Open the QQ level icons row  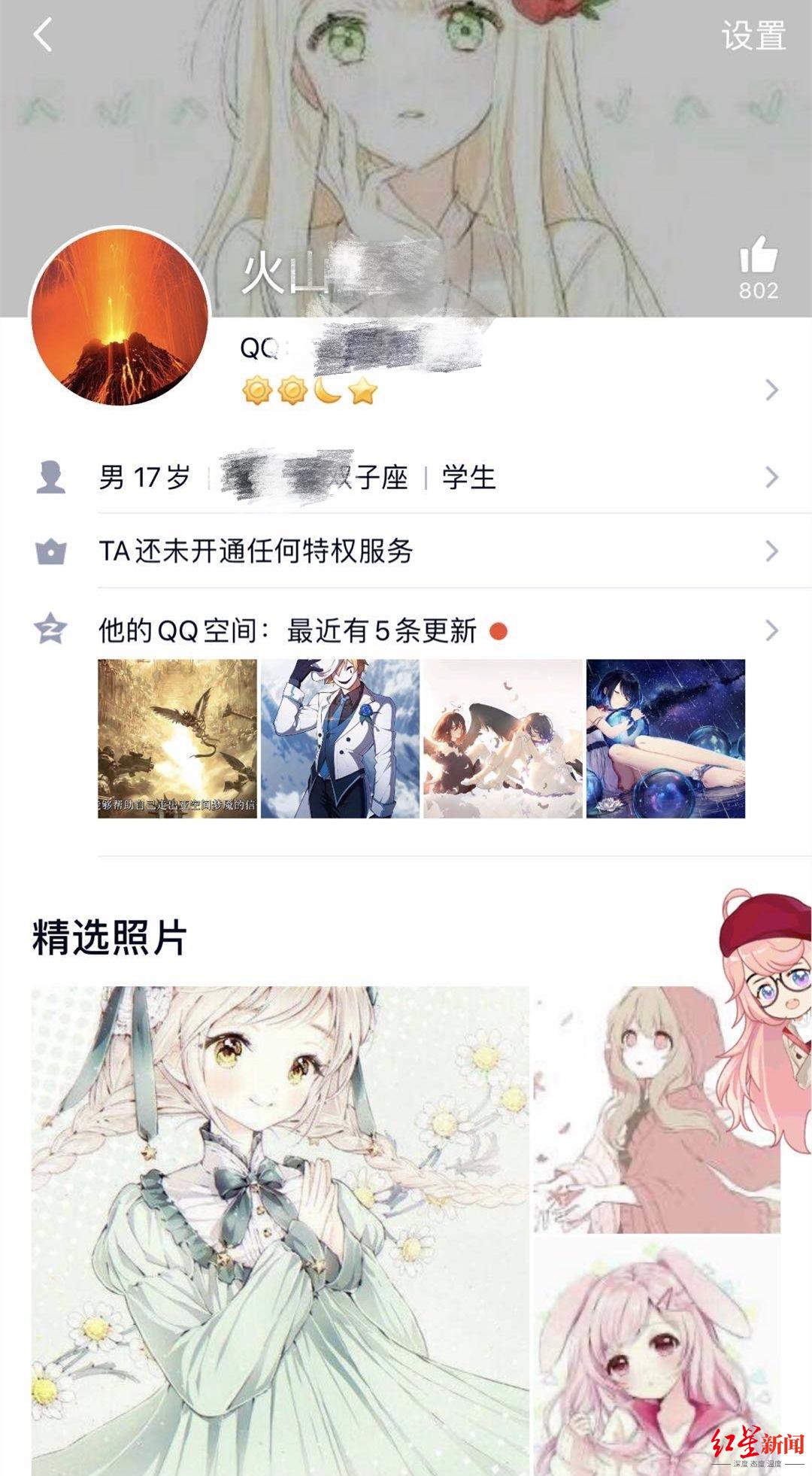(310, 391)
